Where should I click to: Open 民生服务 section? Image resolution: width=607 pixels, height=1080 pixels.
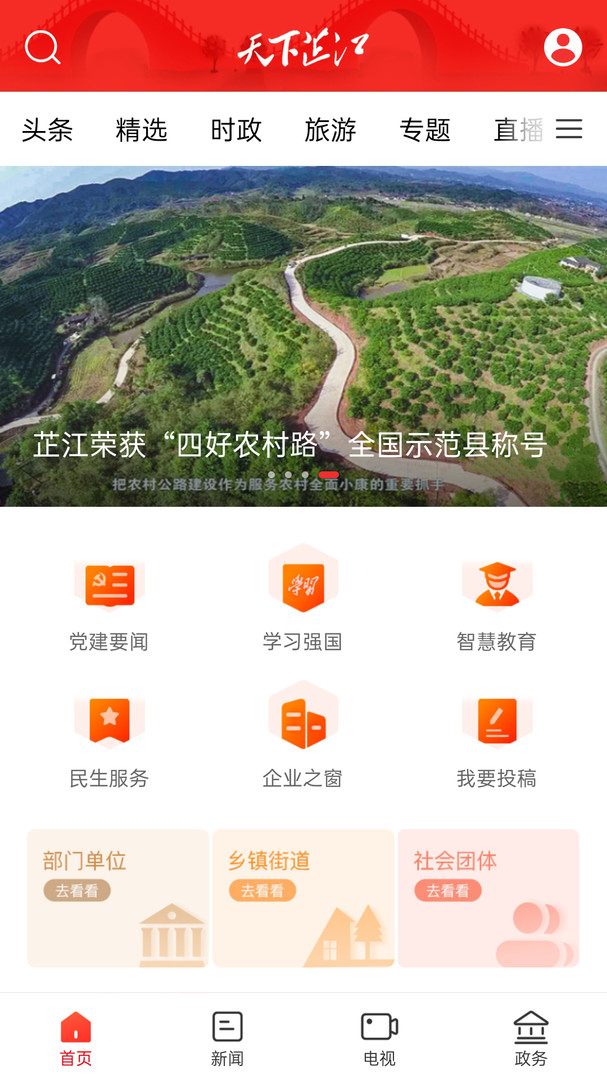point(109,737)
